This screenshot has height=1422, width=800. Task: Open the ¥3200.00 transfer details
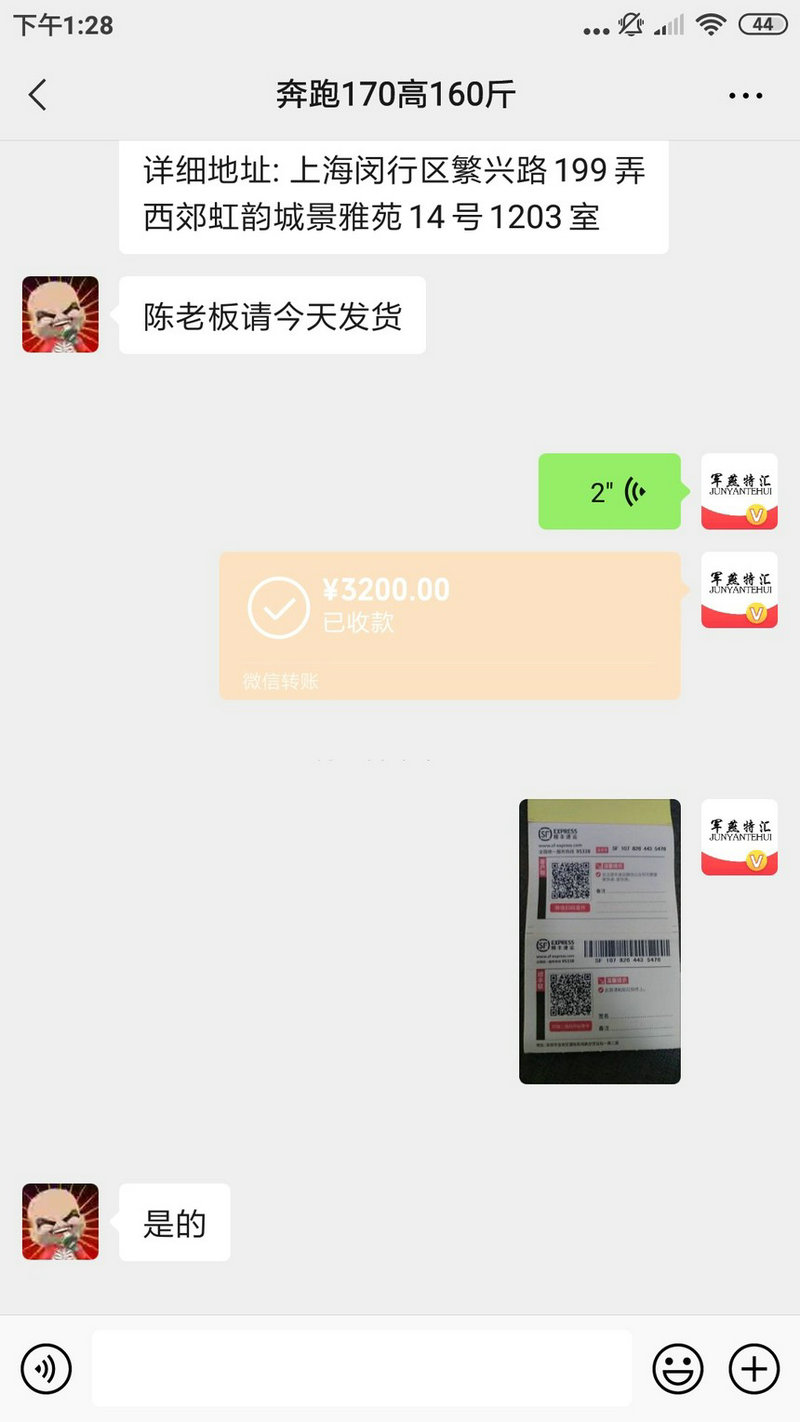450,625
